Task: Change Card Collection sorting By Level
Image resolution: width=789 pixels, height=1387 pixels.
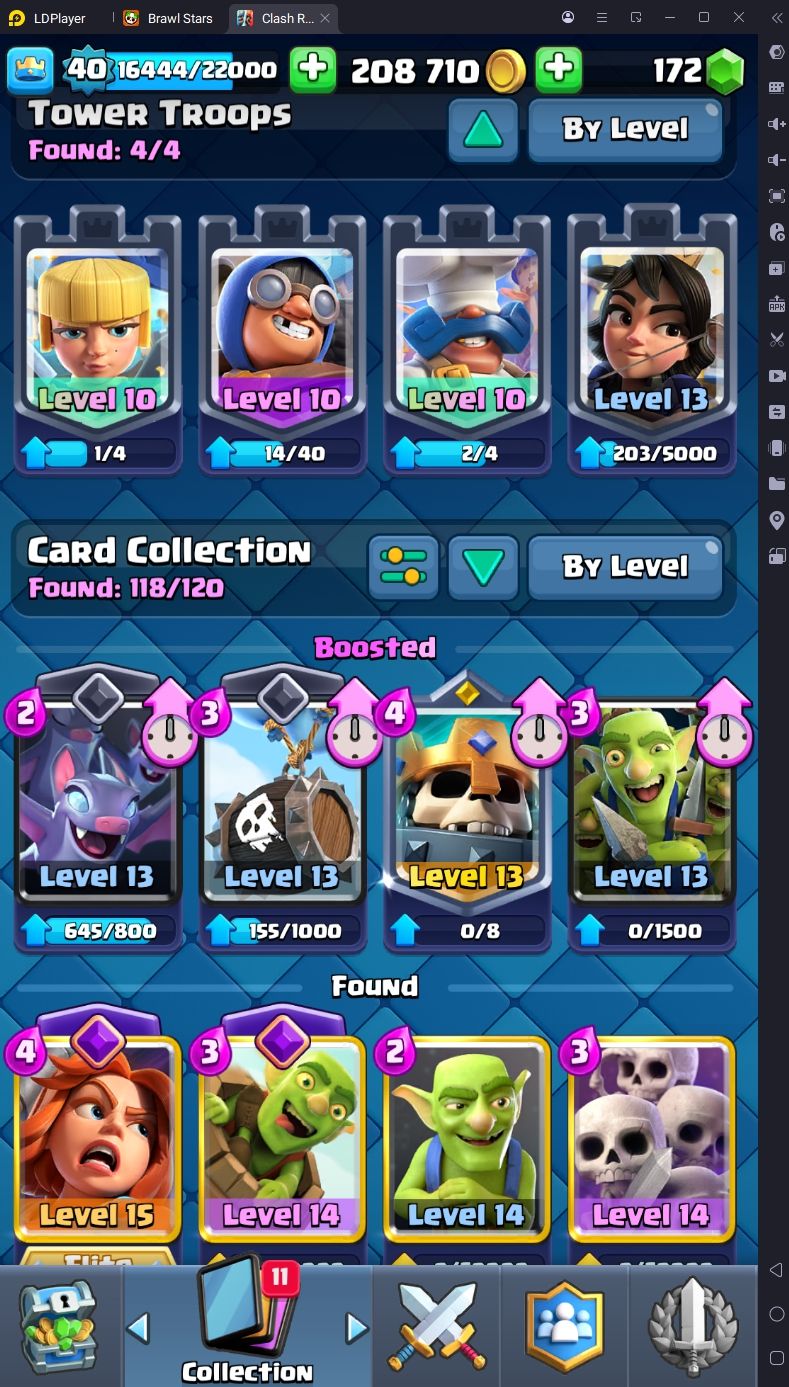Action: 625,567
